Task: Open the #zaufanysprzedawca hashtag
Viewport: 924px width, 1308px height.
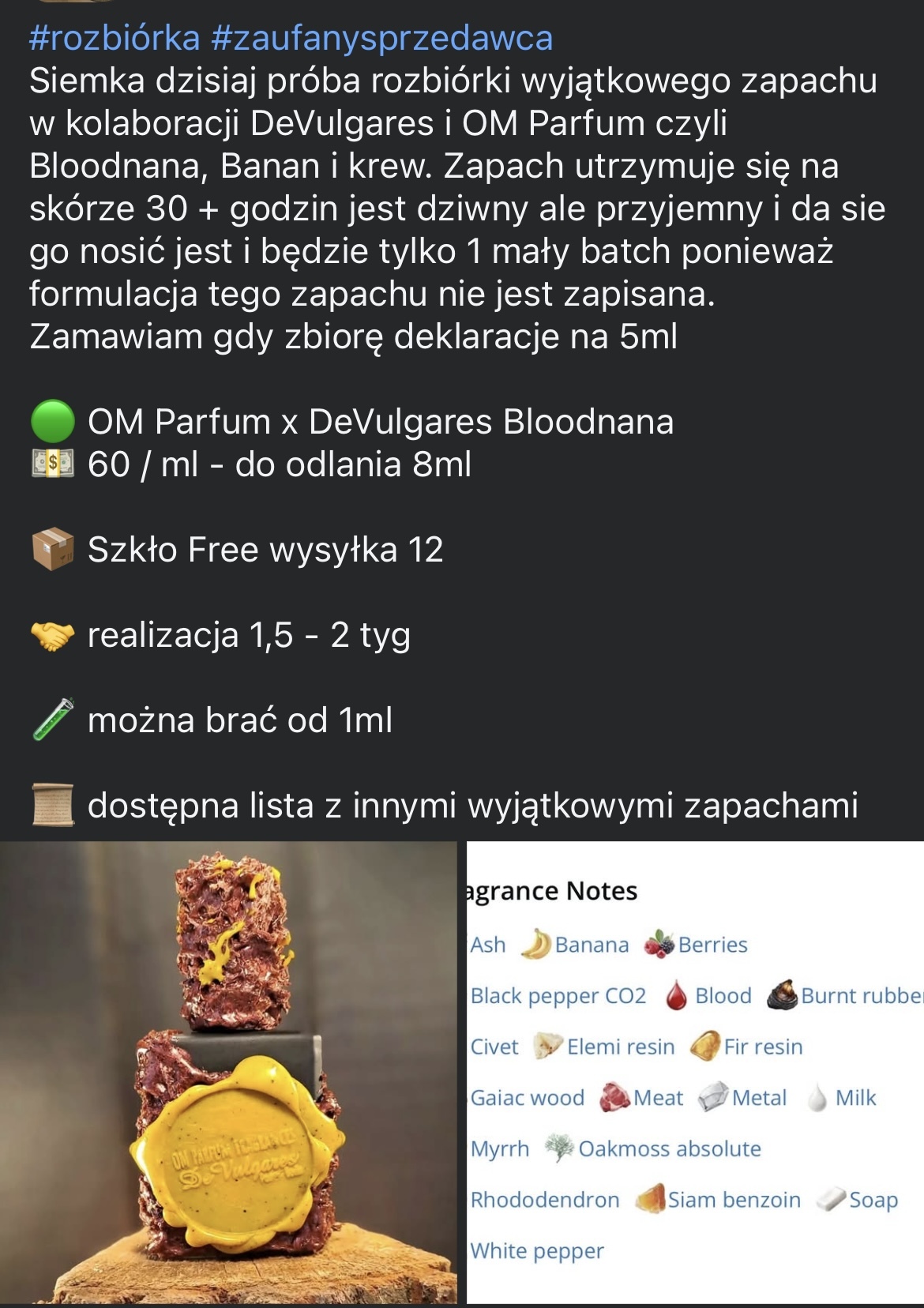Action: click(382, 38)
